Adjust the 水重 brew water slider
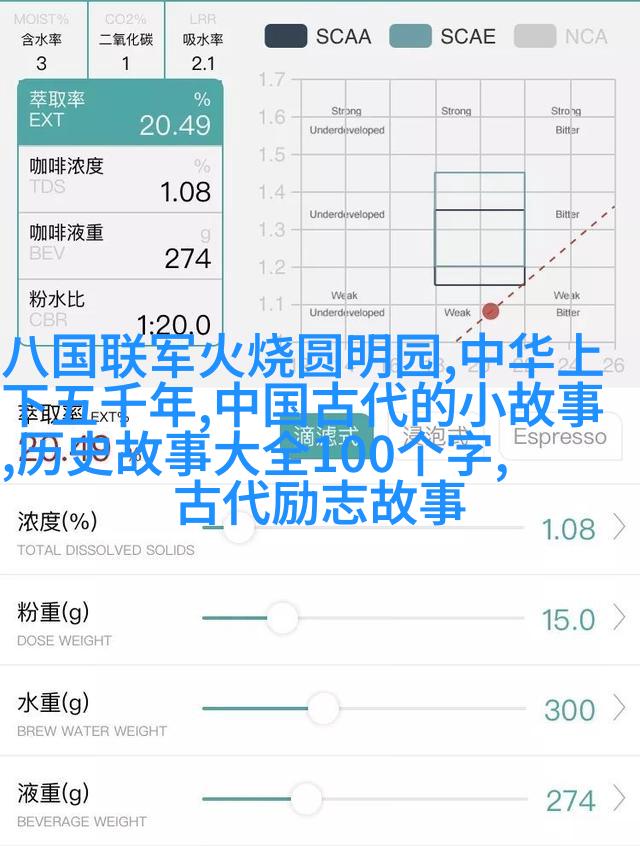This screenshot has width=640, height=846. [x=322, y=709]
